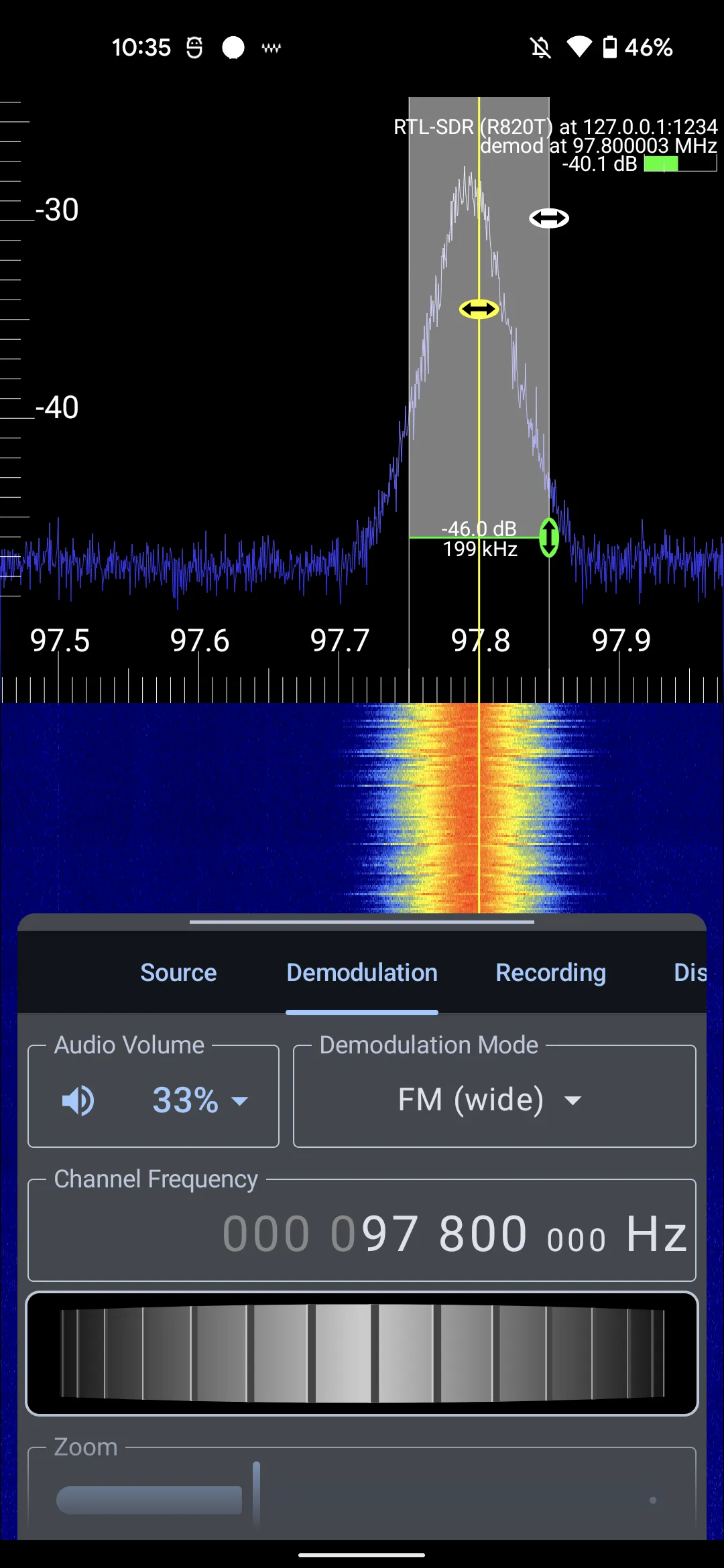This screenshot has height=1568, width=724.
Task: Click the green signal strength meter
Action: pyautogui.click(x=660, y=164)
